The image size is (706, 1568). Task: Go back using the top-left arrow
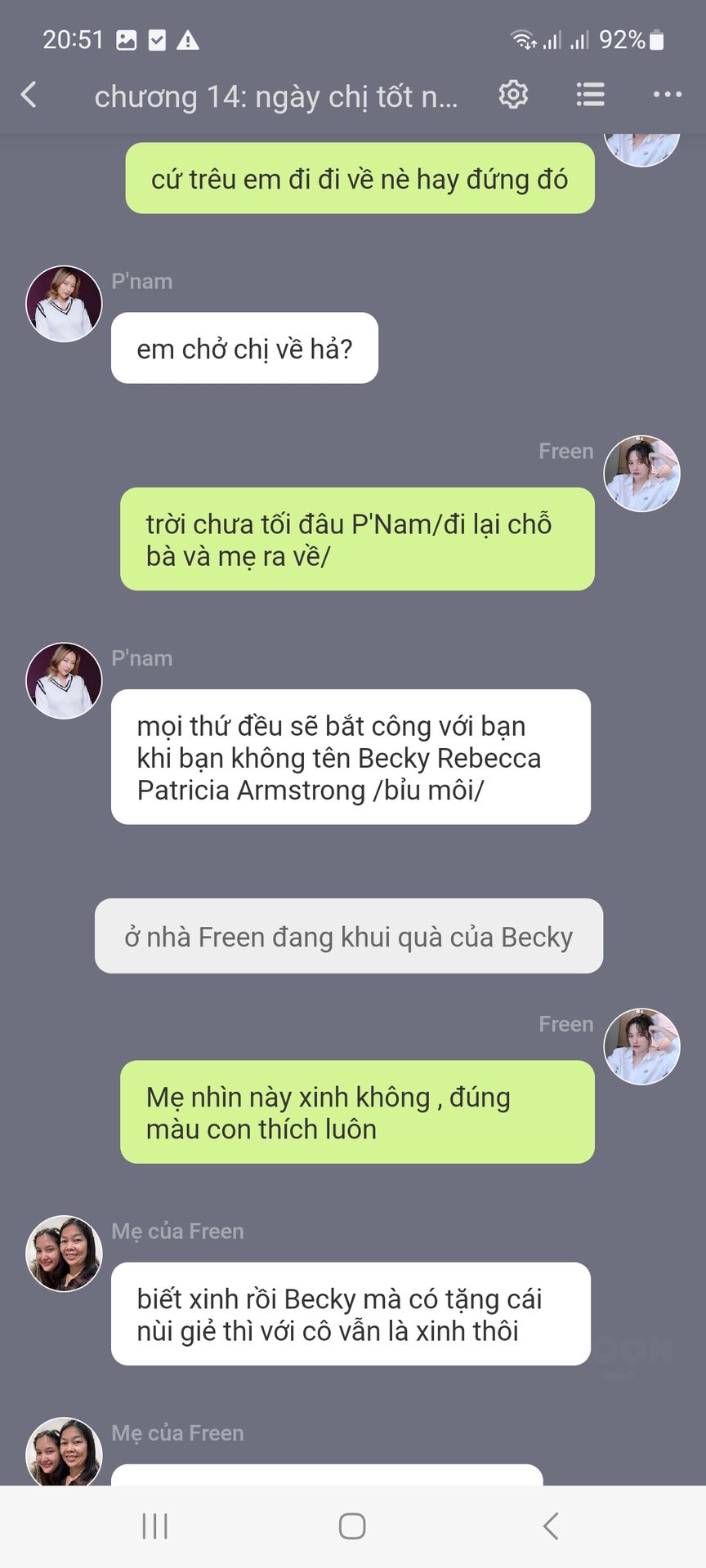point(29,95)
